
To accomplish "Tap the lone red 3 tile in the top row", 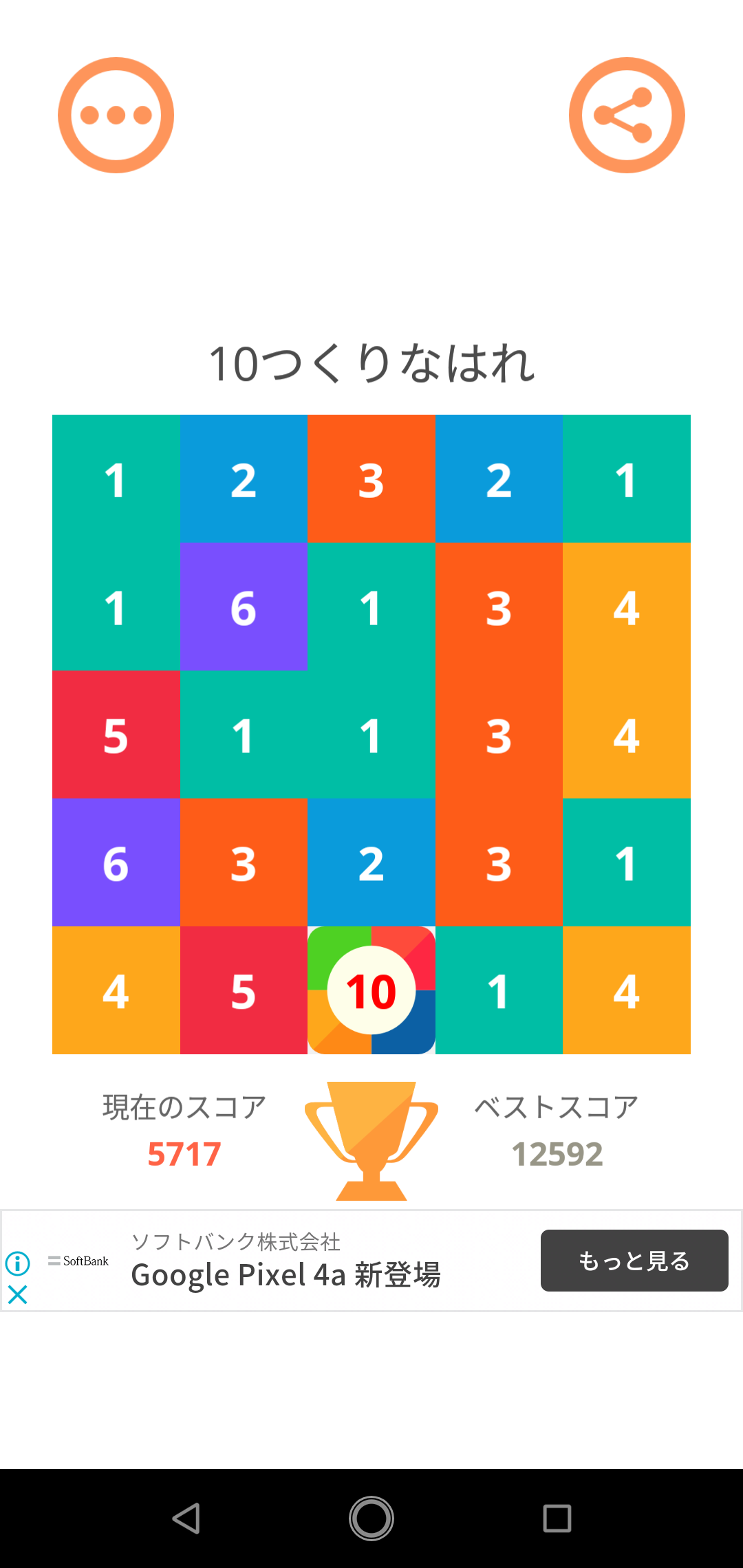I will pos(371,479).
